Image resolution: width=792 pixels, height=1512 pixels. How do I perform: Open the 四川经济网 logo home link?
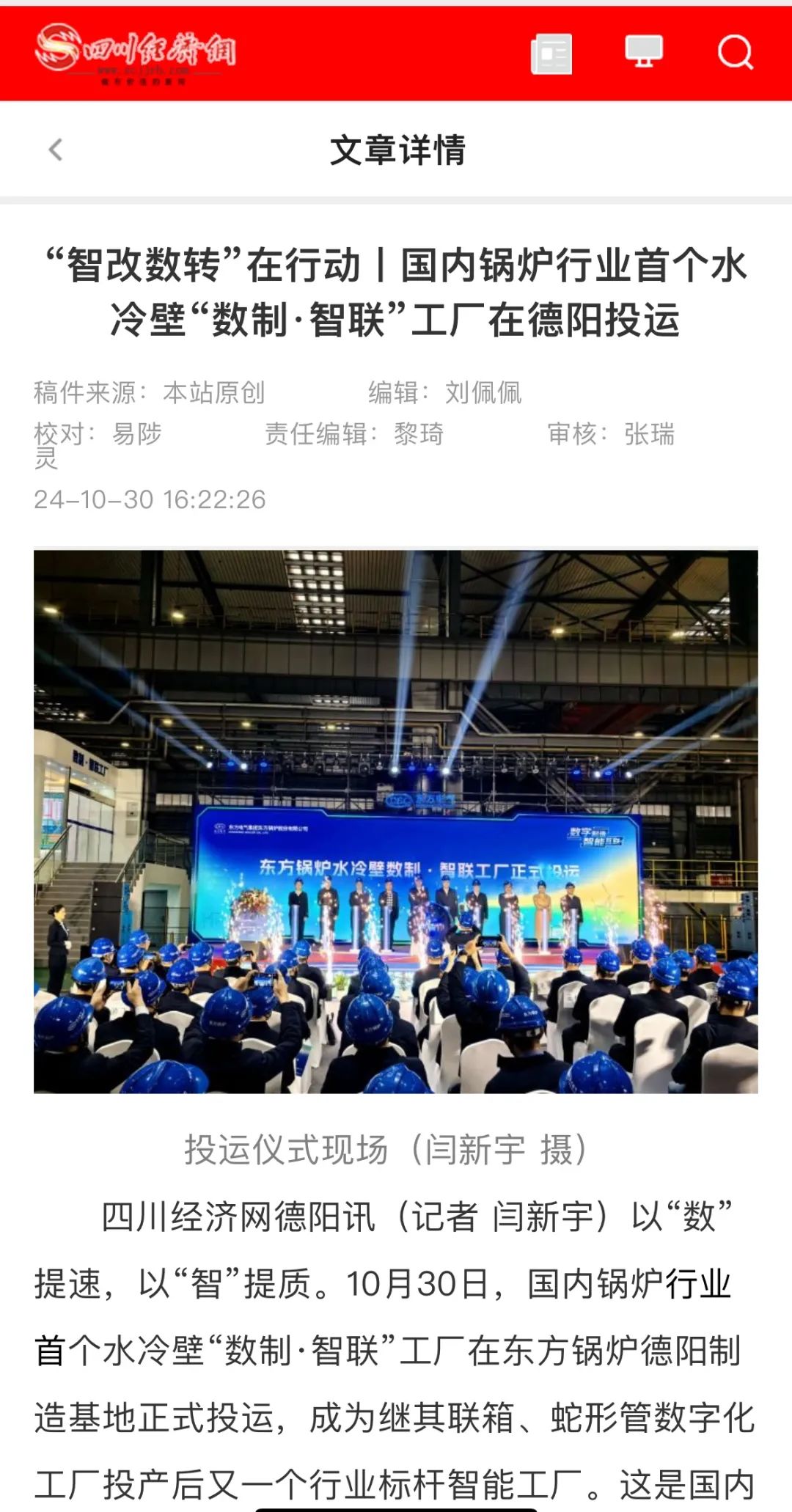136,53
